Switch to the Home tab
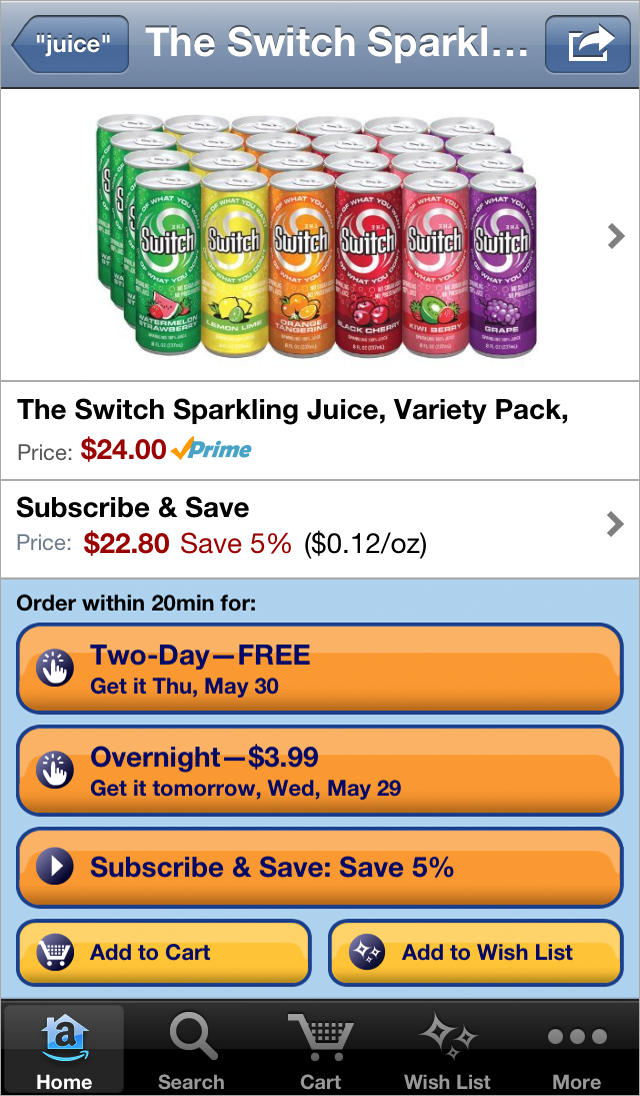The image size is (640, 1096). [64, 1050]
